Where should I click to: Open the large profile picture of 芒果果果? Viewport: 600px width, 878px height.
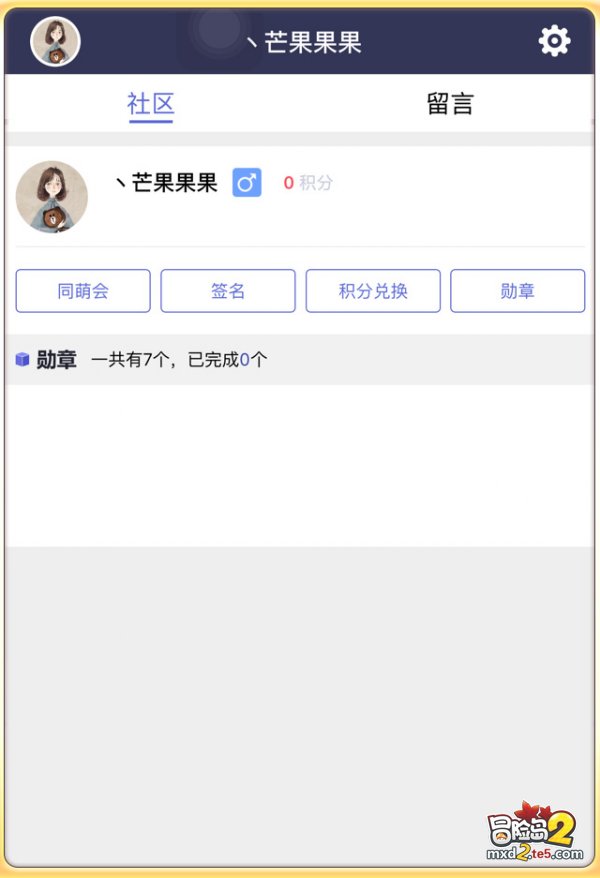52,197
